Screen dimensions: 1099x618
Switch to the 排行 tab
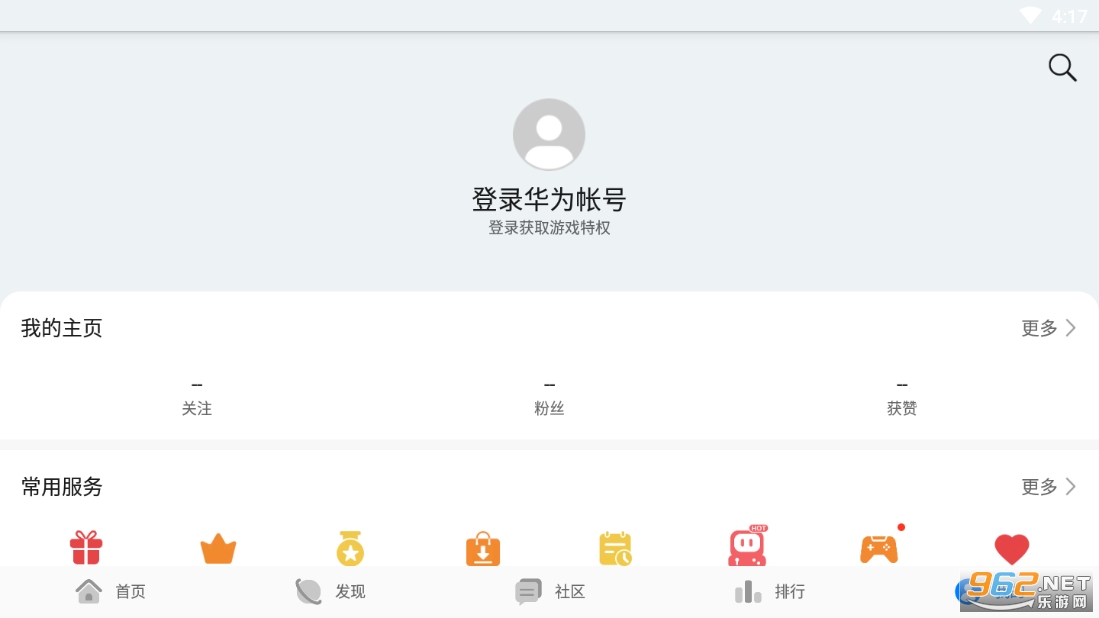click(770, 592)
